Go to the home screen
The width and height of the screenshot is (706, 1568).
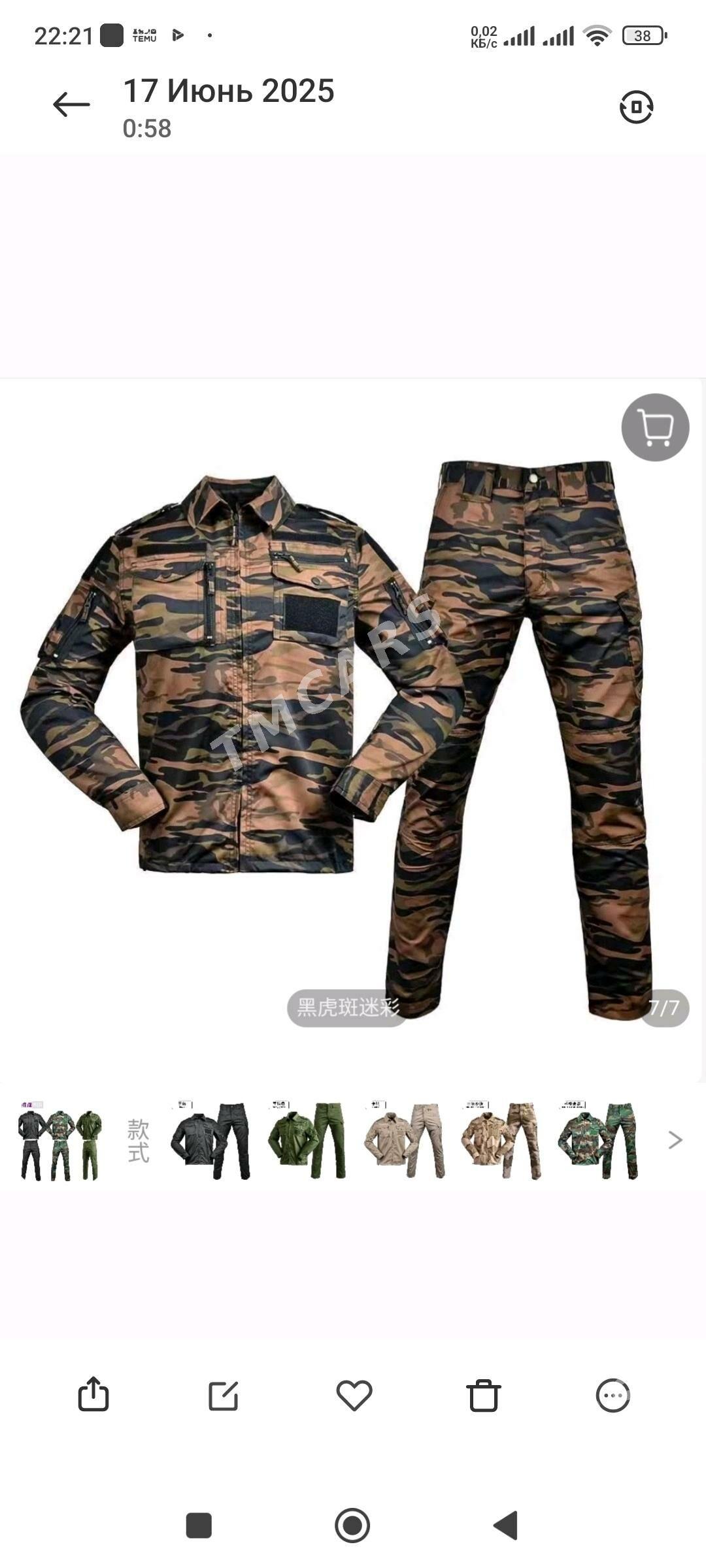point(352,1526)
